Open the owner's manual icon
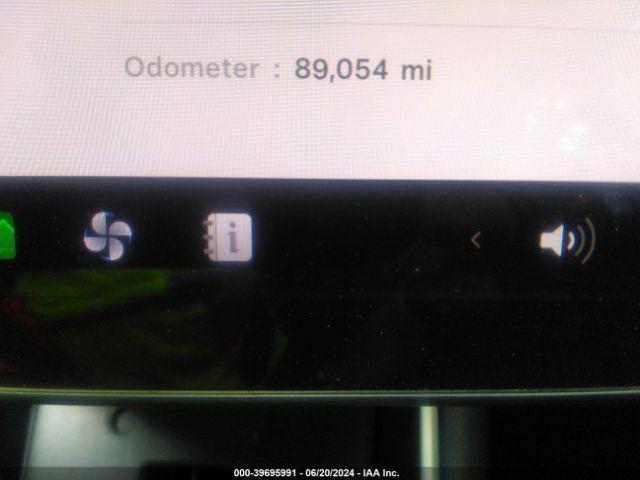The height and width of the screenshot is (480, 640). (x=229, y=238)
